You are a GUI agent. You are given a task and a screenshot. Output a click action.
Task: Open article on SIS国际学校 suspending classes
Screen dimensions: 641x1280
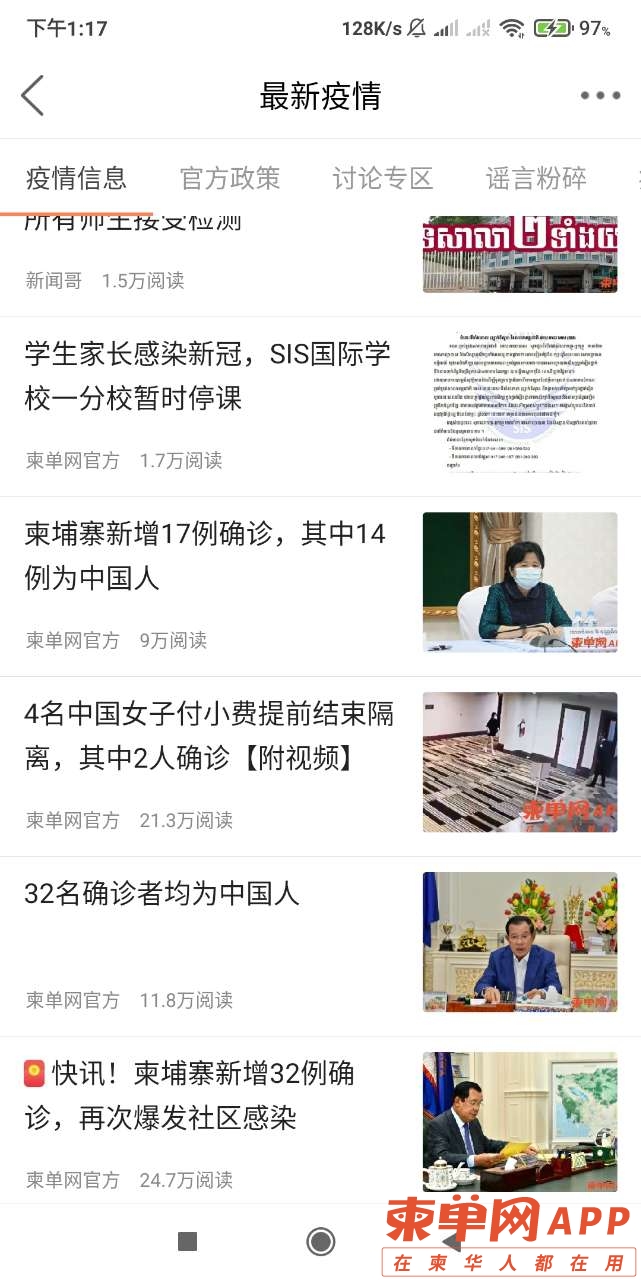(x=208, y=376)
